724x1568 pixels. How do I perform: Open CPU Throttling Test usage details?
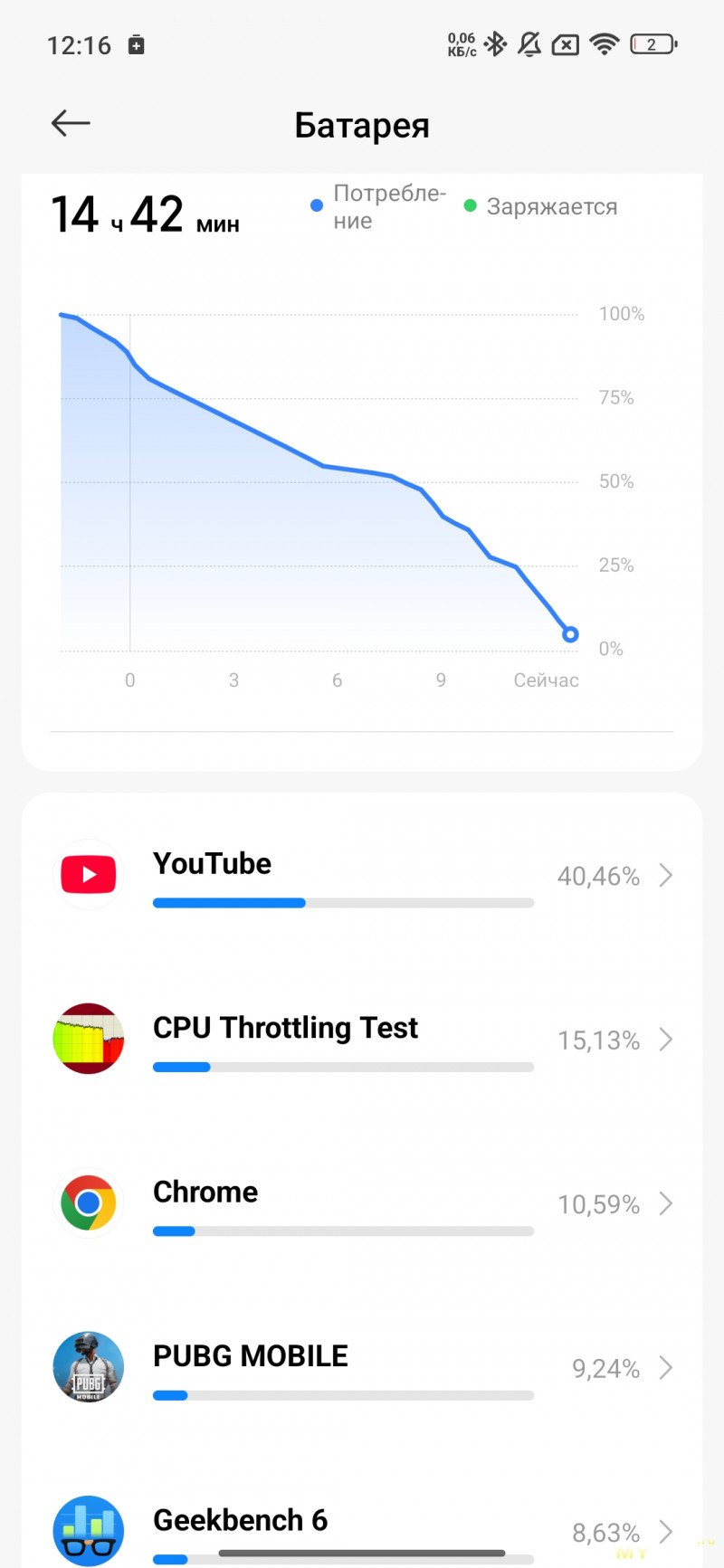coord(362,1040)
